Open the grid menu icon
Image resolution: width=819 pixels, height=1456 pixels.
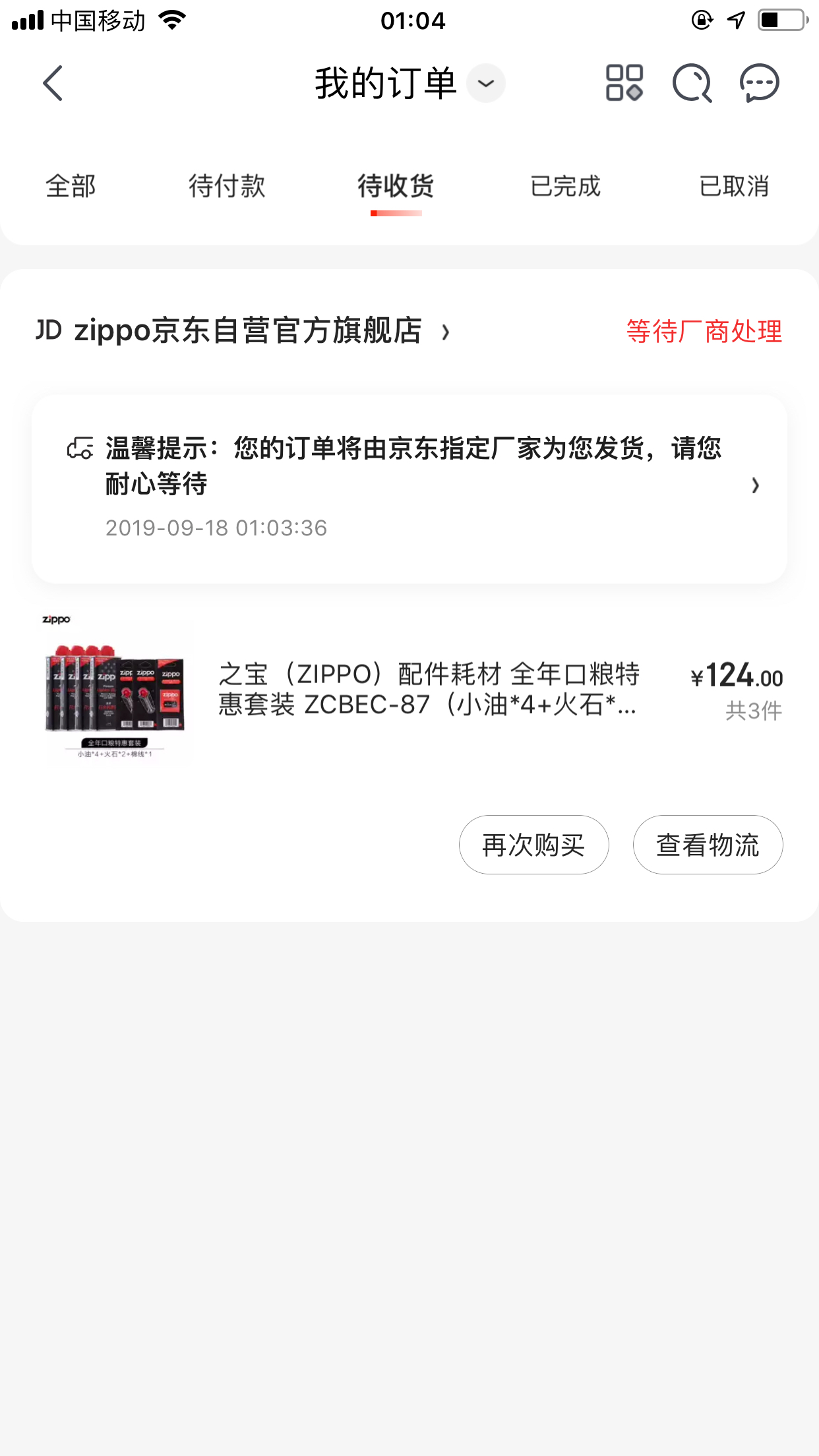[624, 83]
